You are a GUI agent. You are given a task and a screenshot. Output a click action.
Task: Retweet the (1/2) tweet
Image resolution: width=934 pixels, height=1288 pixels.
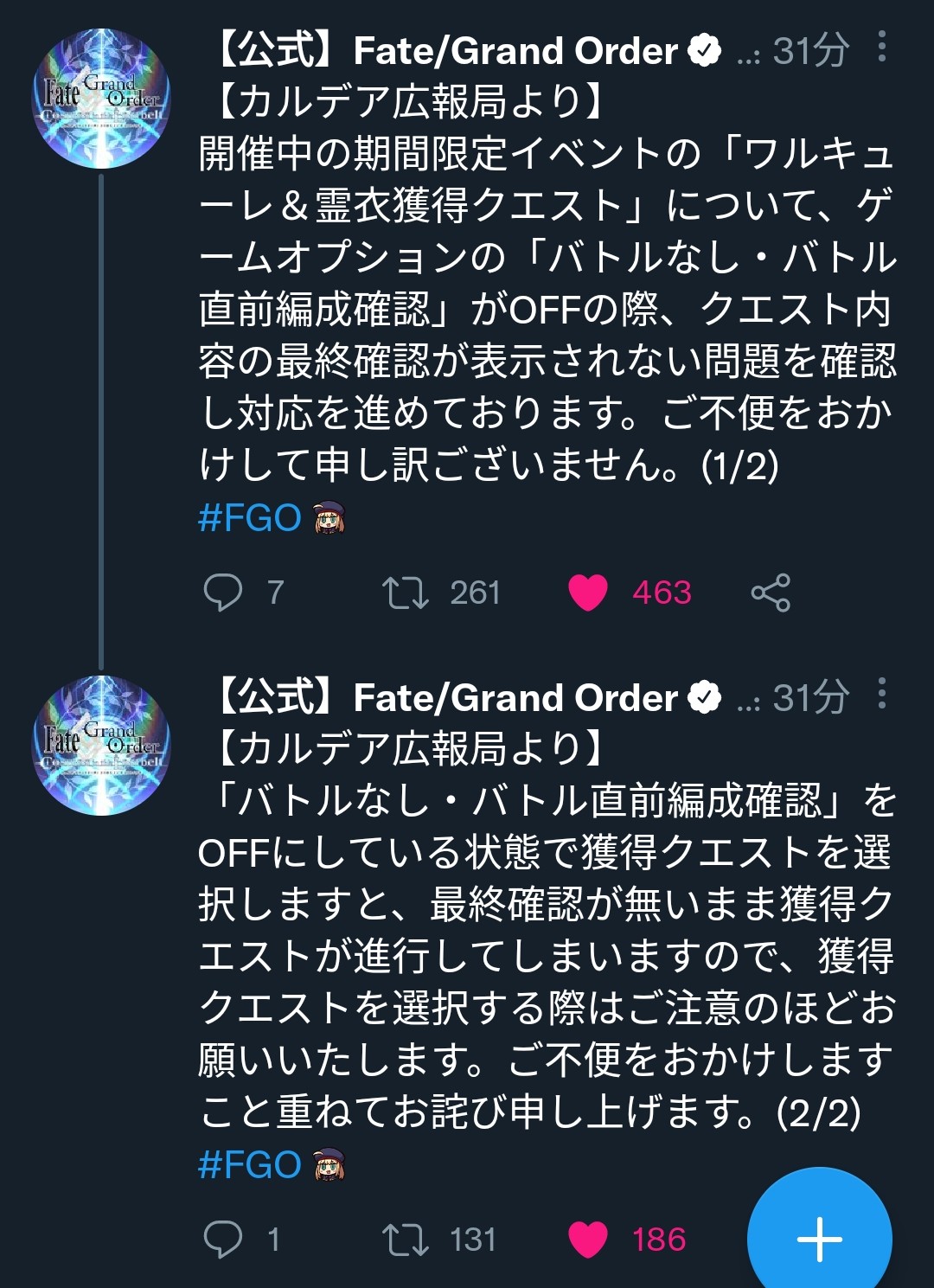click(x=406, y=593)
